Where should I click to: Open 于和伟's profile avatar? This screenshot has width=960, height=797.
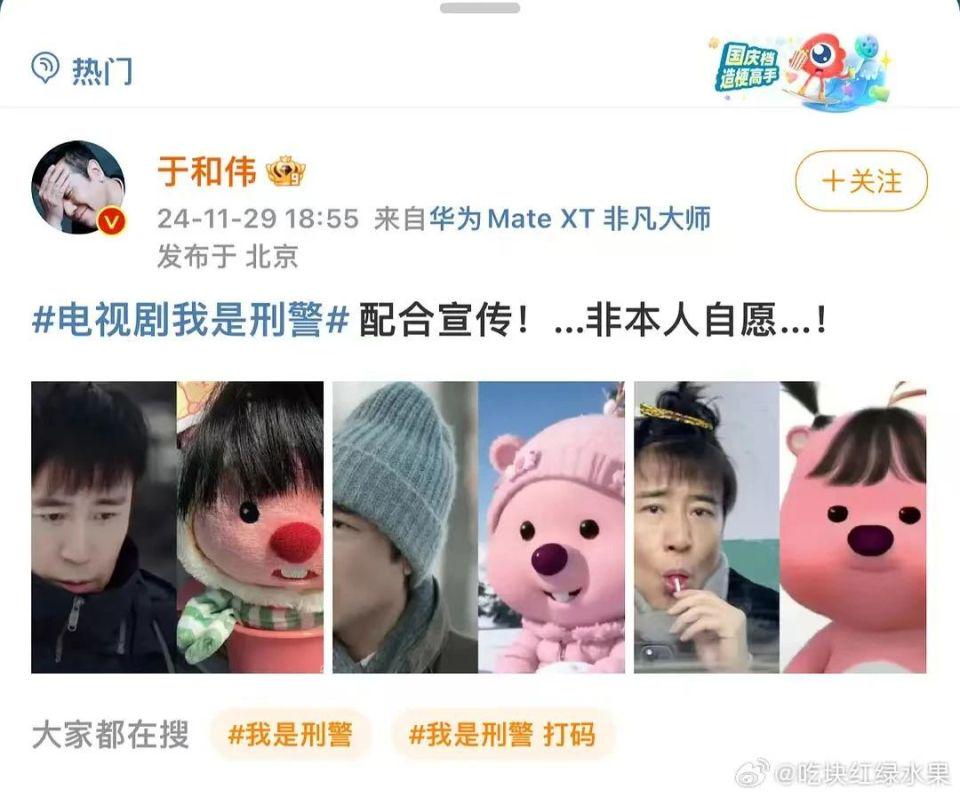[x=79, y=188]
